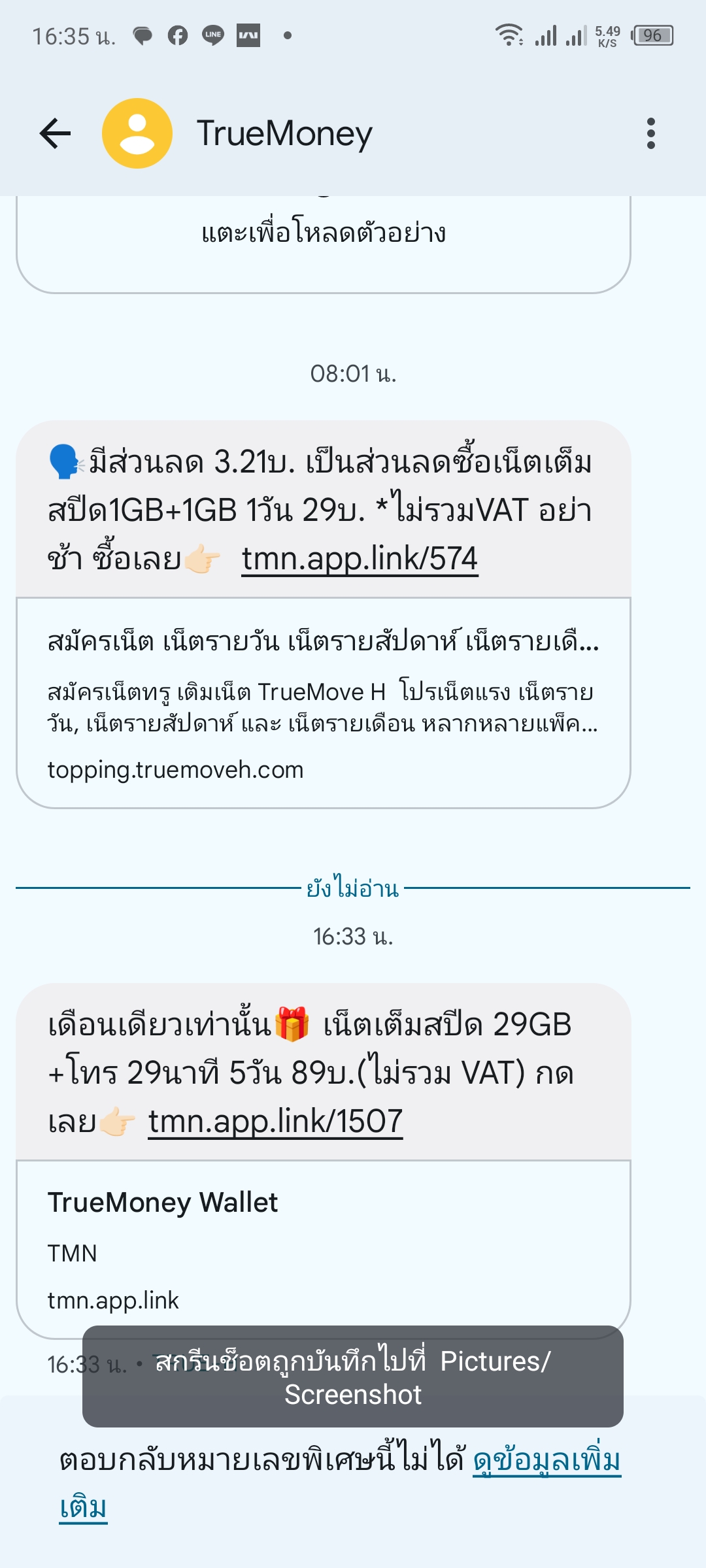Go back from the TrueMoney conversation

56,133
